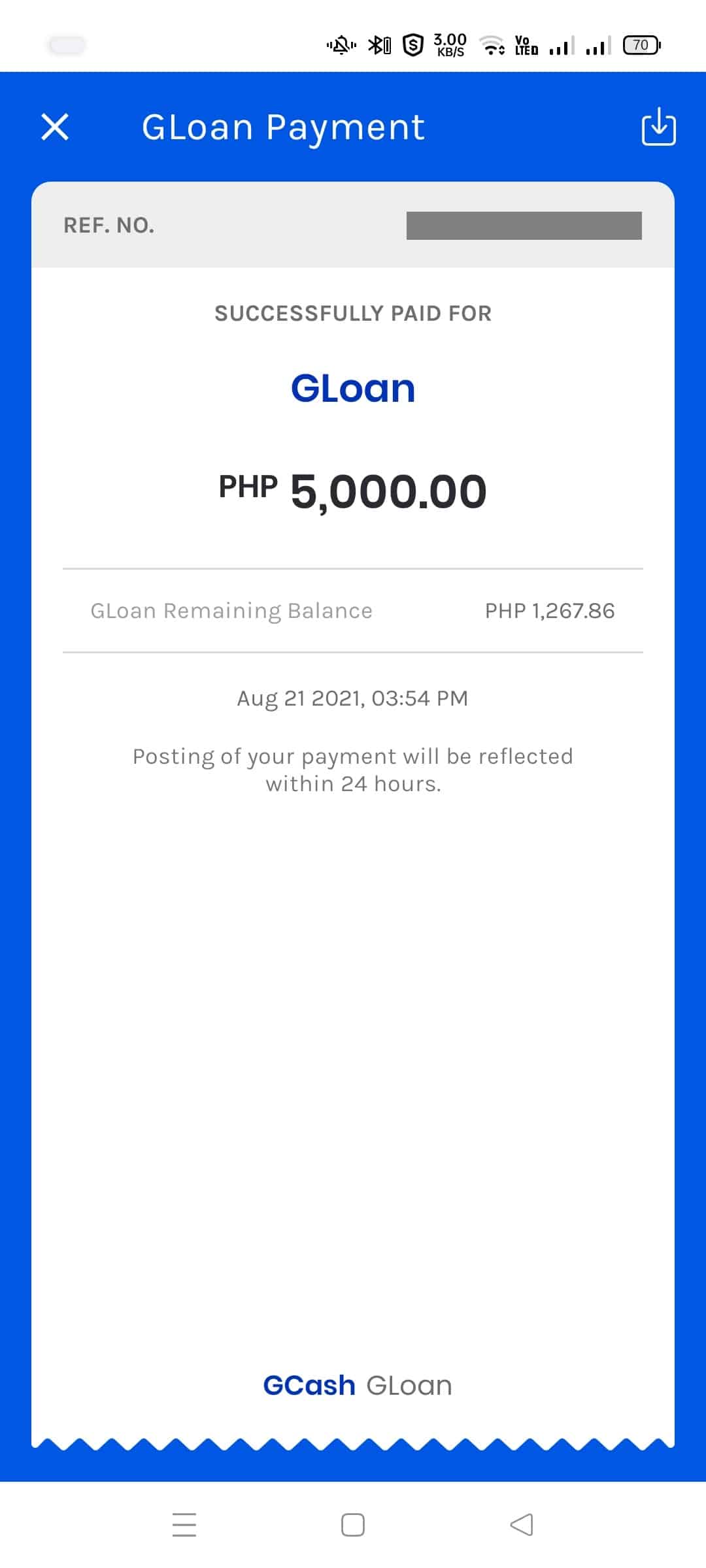Tap the silent mode notification icon

pyautogui.click(x=343, y=44)
